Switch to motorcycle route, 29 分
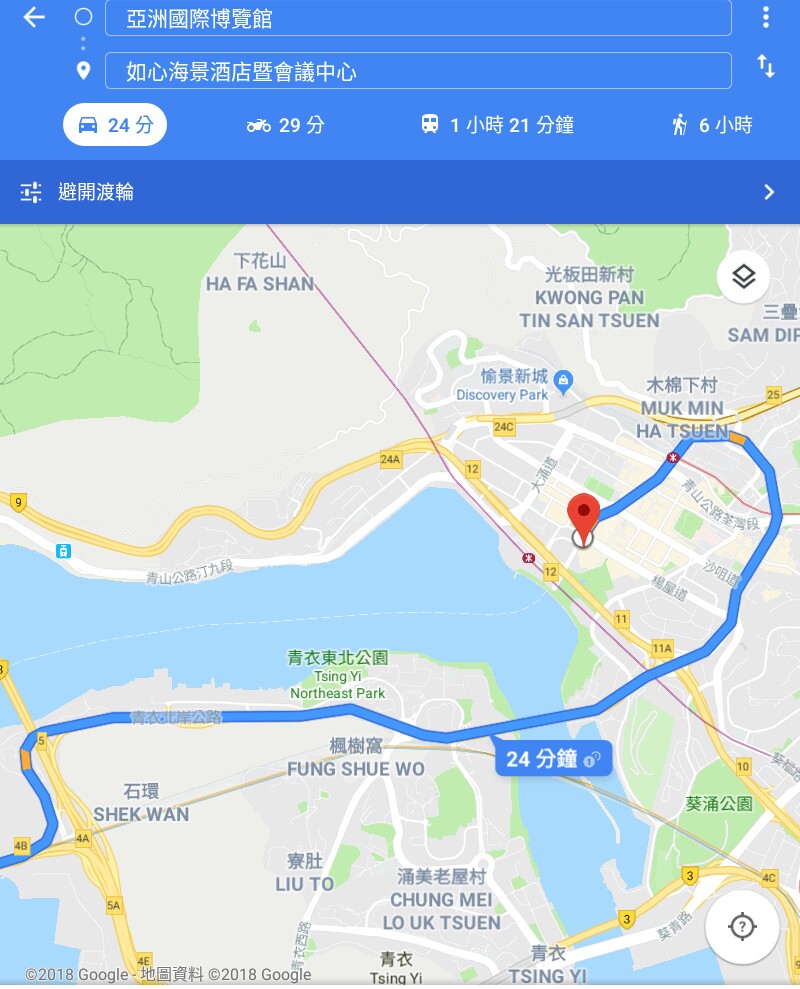Screen dimensions: 800x989 point(285,125)
